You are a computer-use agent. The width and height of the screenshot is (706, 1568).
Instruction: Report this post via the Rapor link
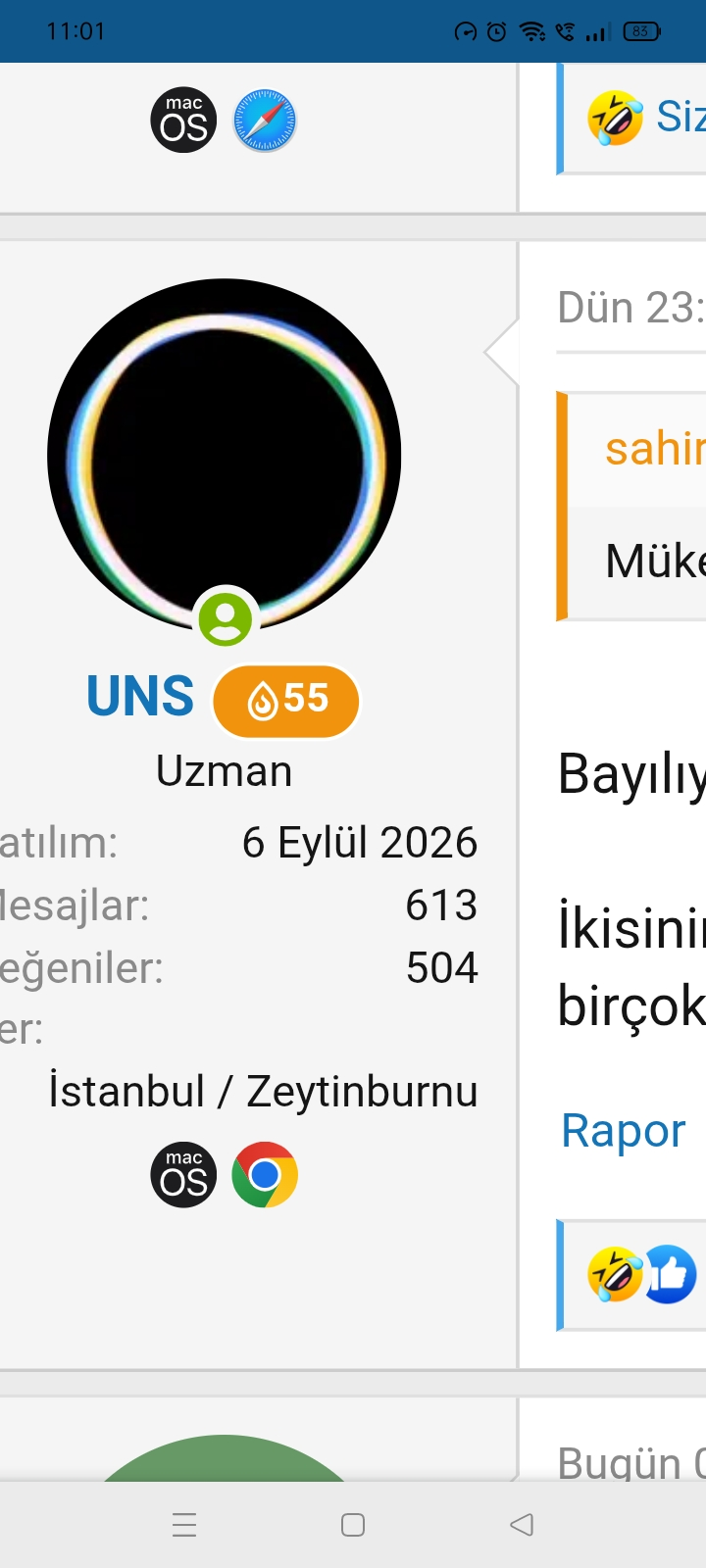[x=623, y=1130]
